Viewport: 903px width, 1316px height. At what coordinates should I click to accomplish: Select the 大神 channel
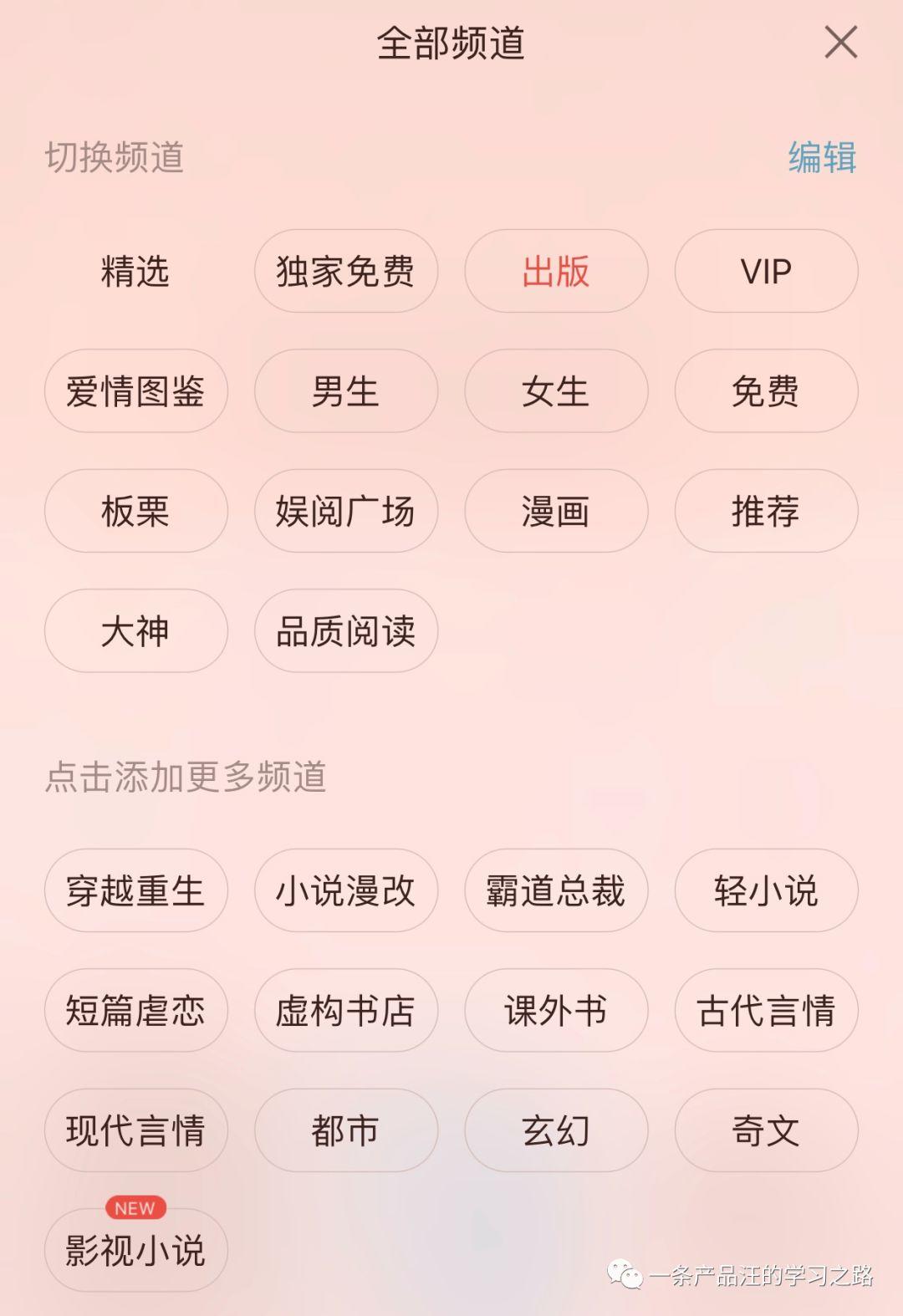[x=135, y=632]
